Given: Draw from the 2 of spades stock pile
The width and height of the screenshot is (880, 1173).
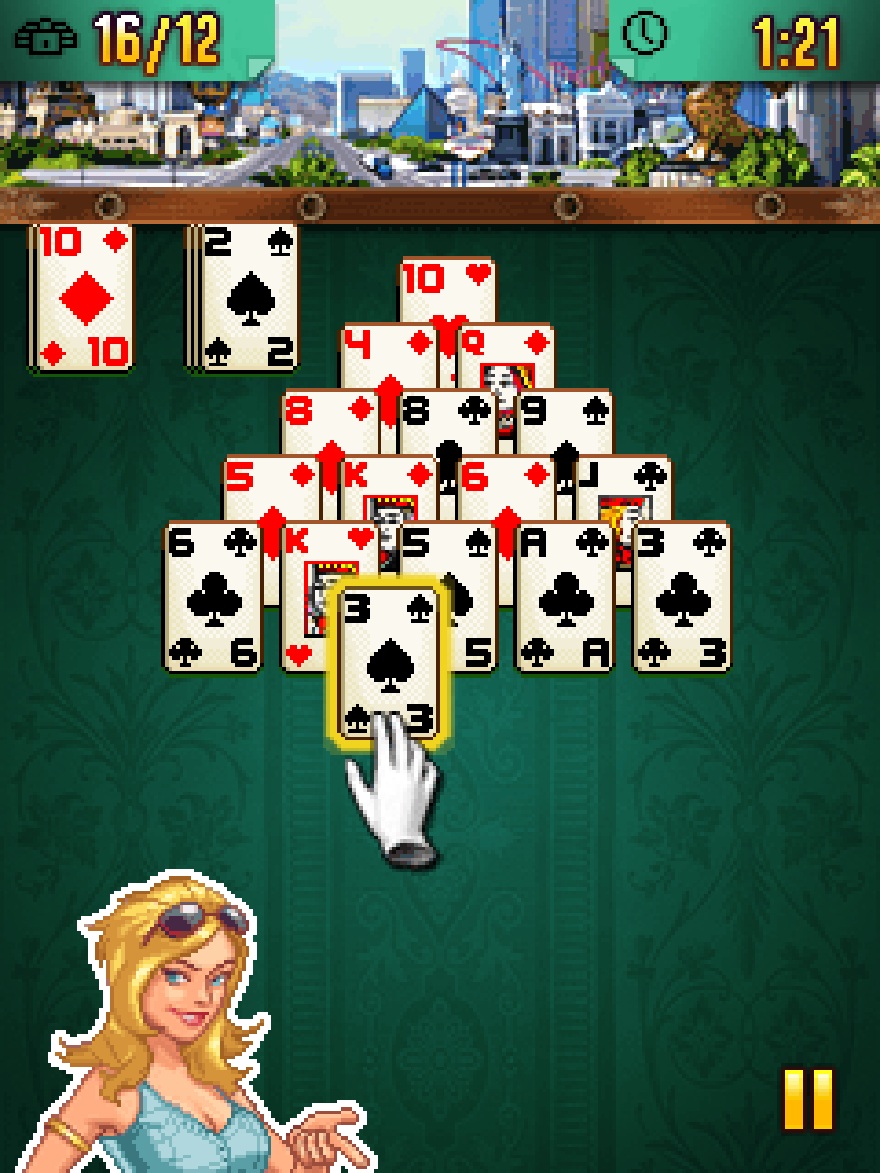Looking at the screenshot, I should pyautogui.click(x=247, y=296).
